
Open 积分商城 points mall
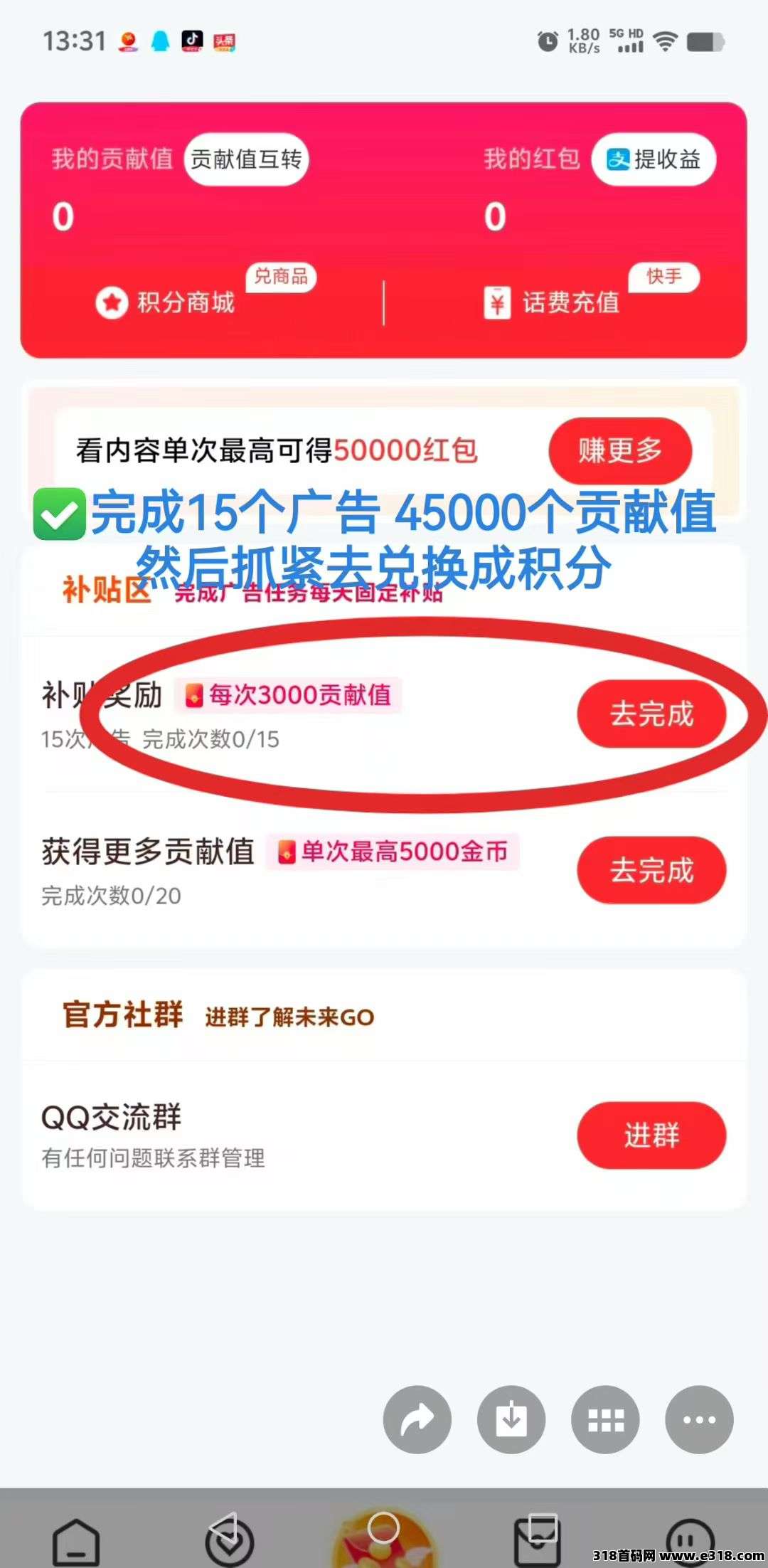(166, 302)
